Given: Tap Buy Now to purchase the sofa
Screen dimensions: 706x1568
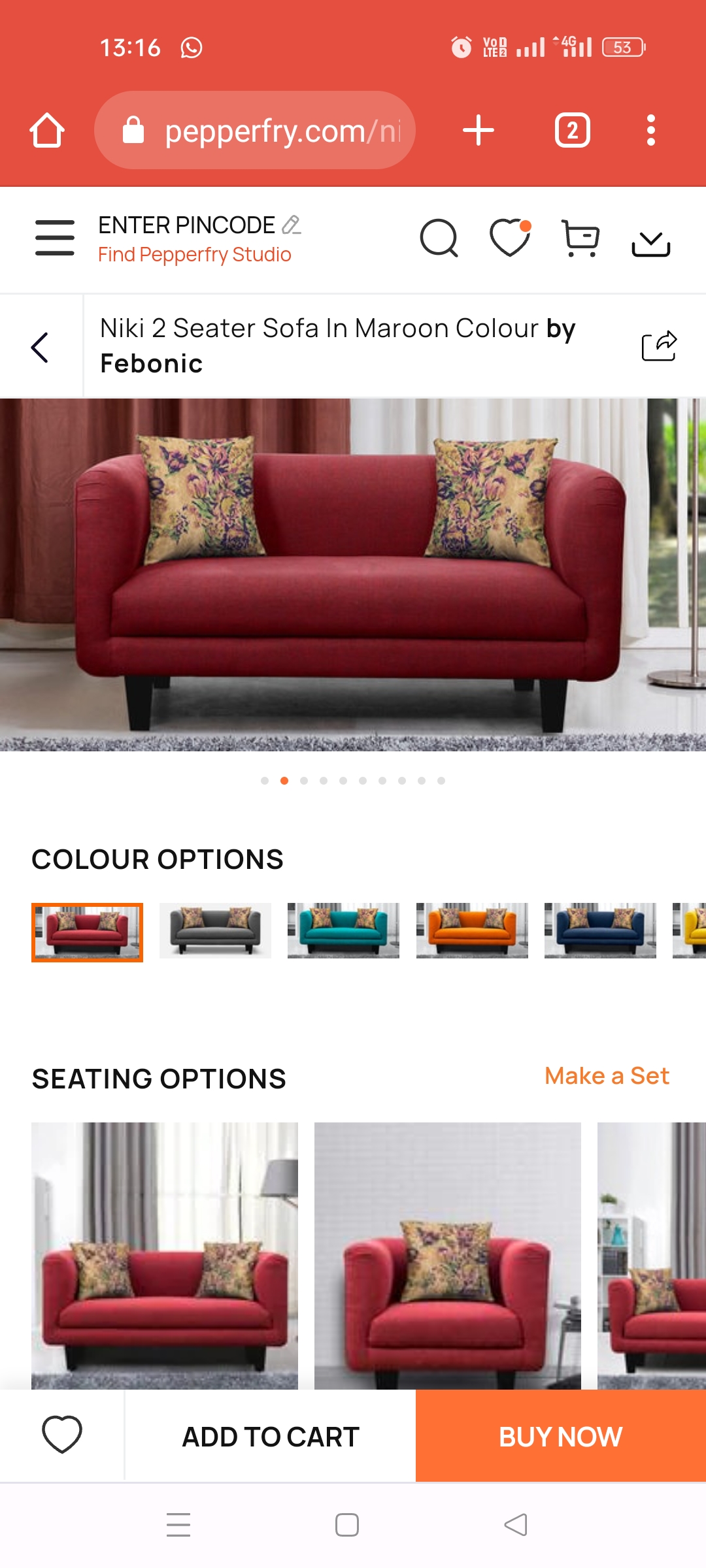Looking at the screenshot, I should tap(560, 1436).
